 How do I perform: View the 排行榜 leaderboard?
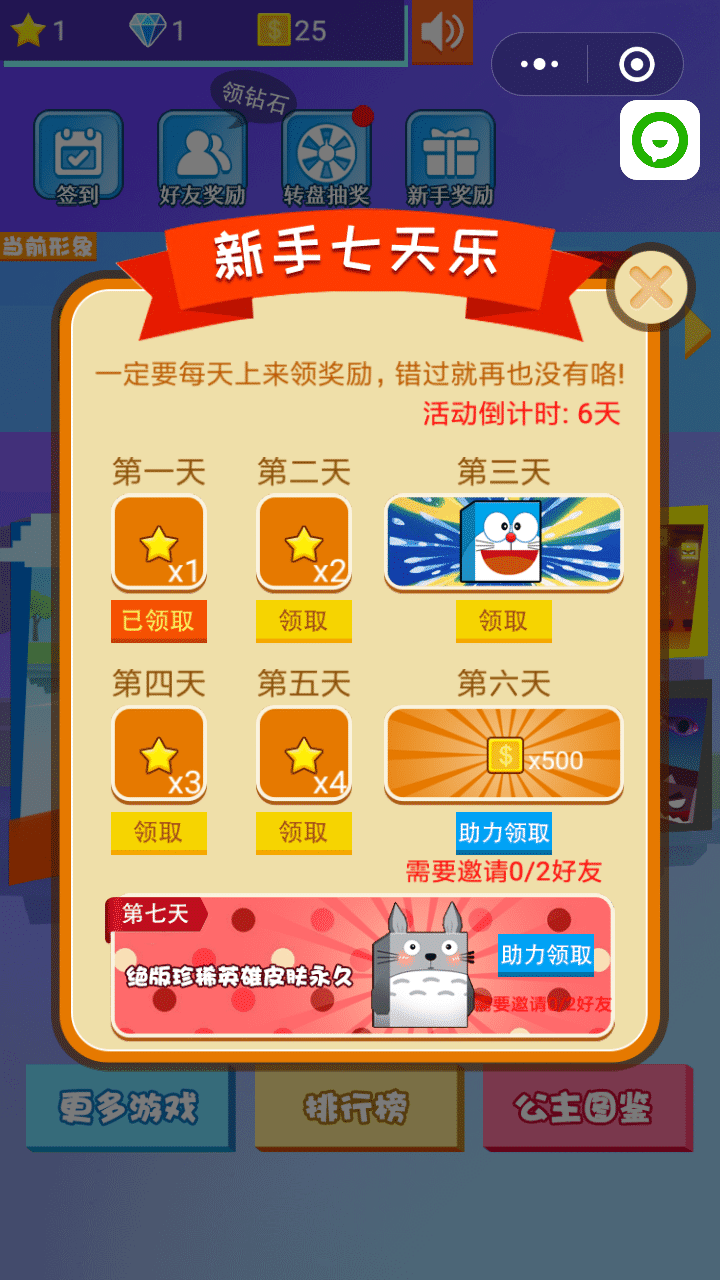coord(356,1108)
